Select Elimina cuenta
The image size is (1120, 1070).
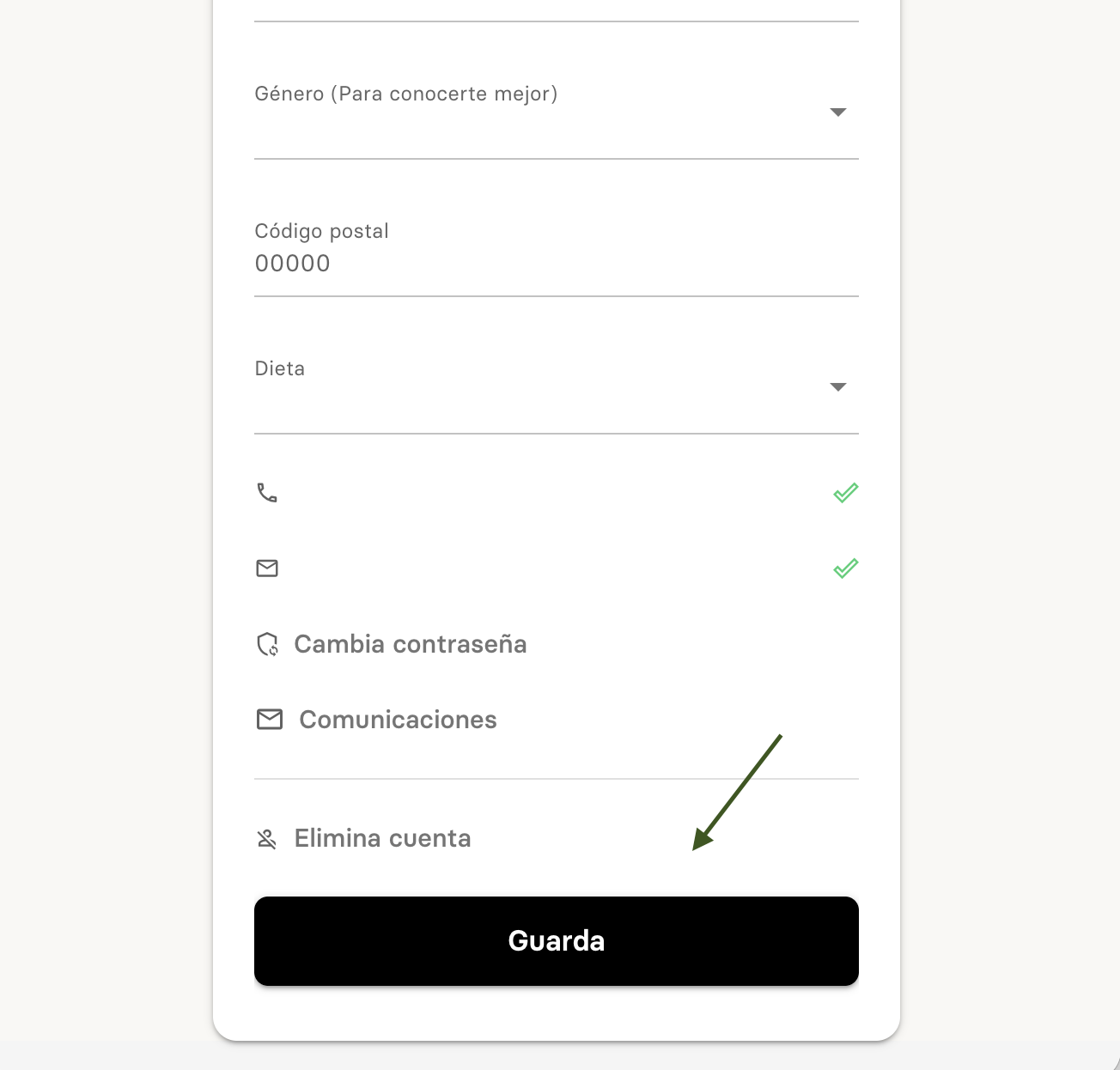coord(382,839)
